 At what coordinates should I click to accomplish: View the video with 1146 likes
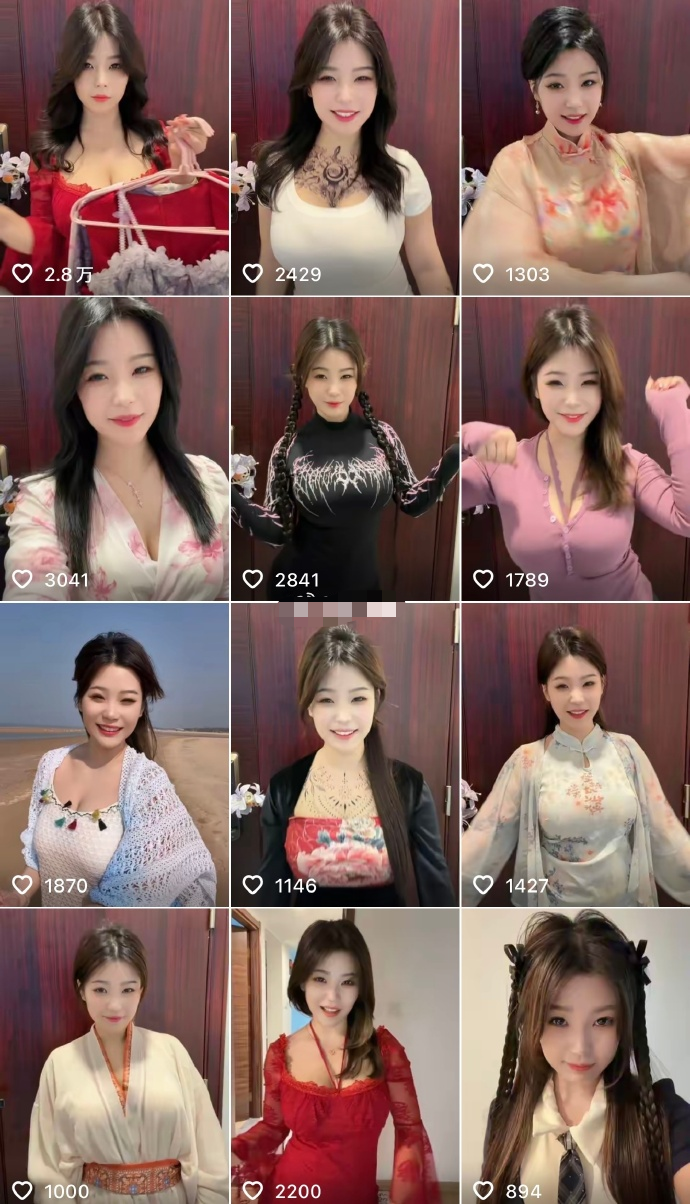(345, 755)
